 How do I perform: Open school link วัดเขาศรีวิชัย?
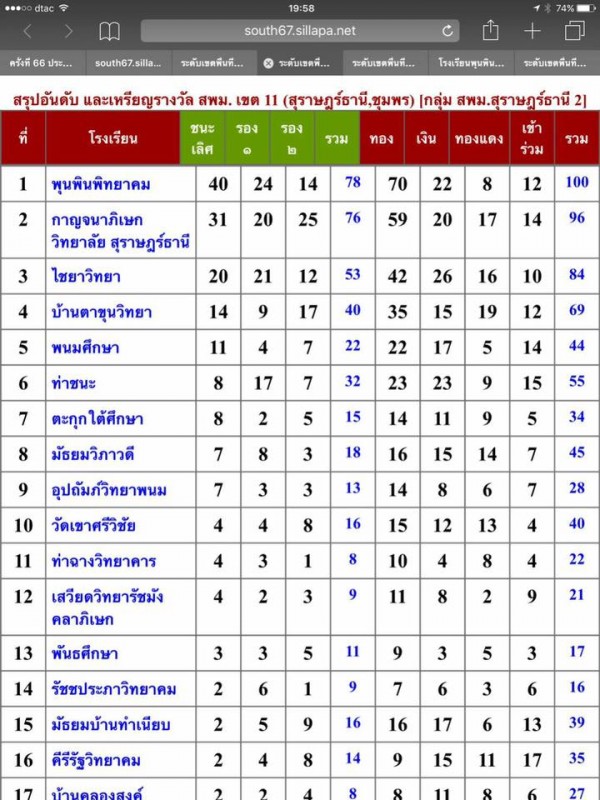96,523
